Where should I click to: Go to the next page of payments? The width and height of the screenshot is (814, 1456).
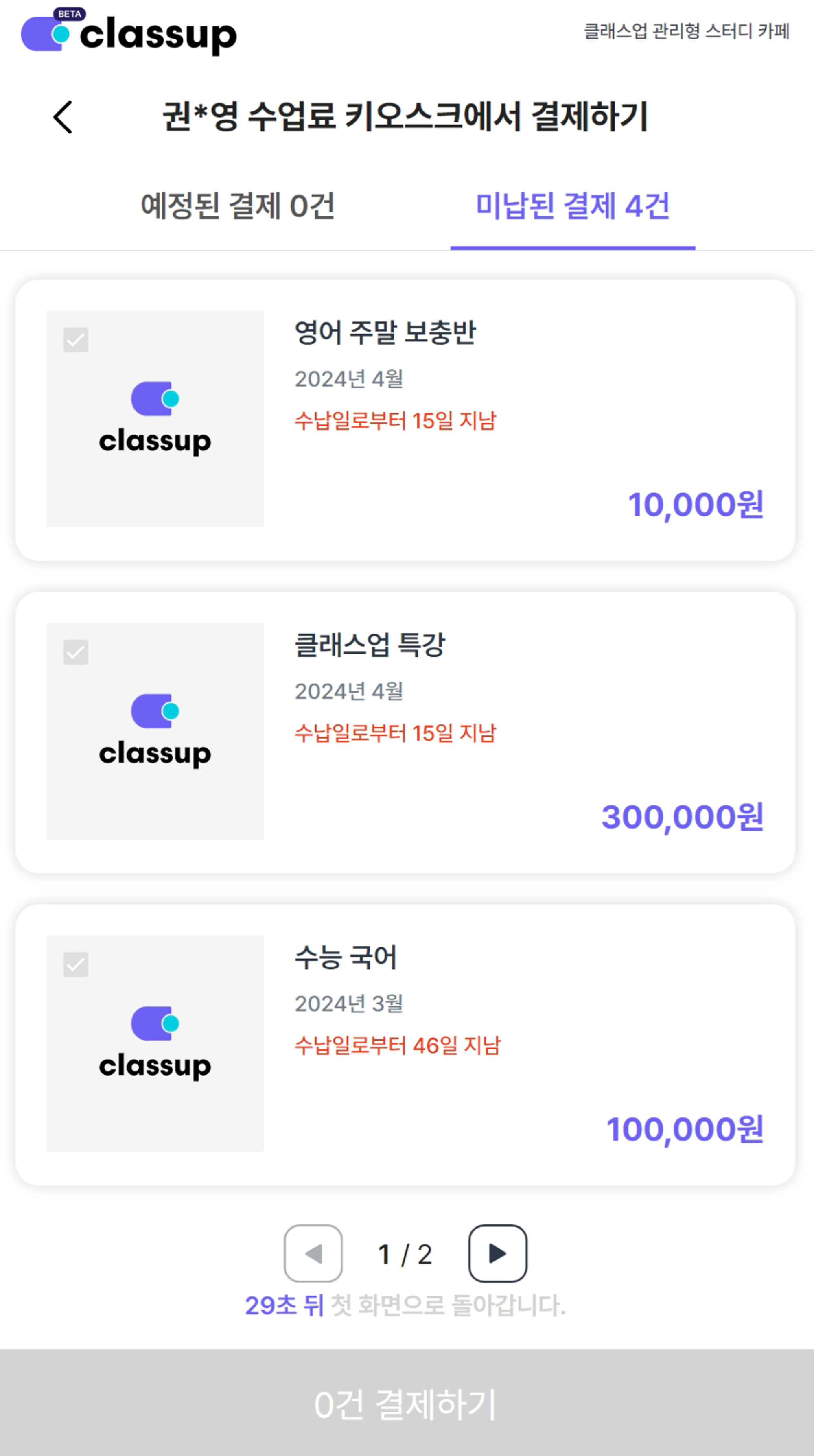tap(497, 1254)
